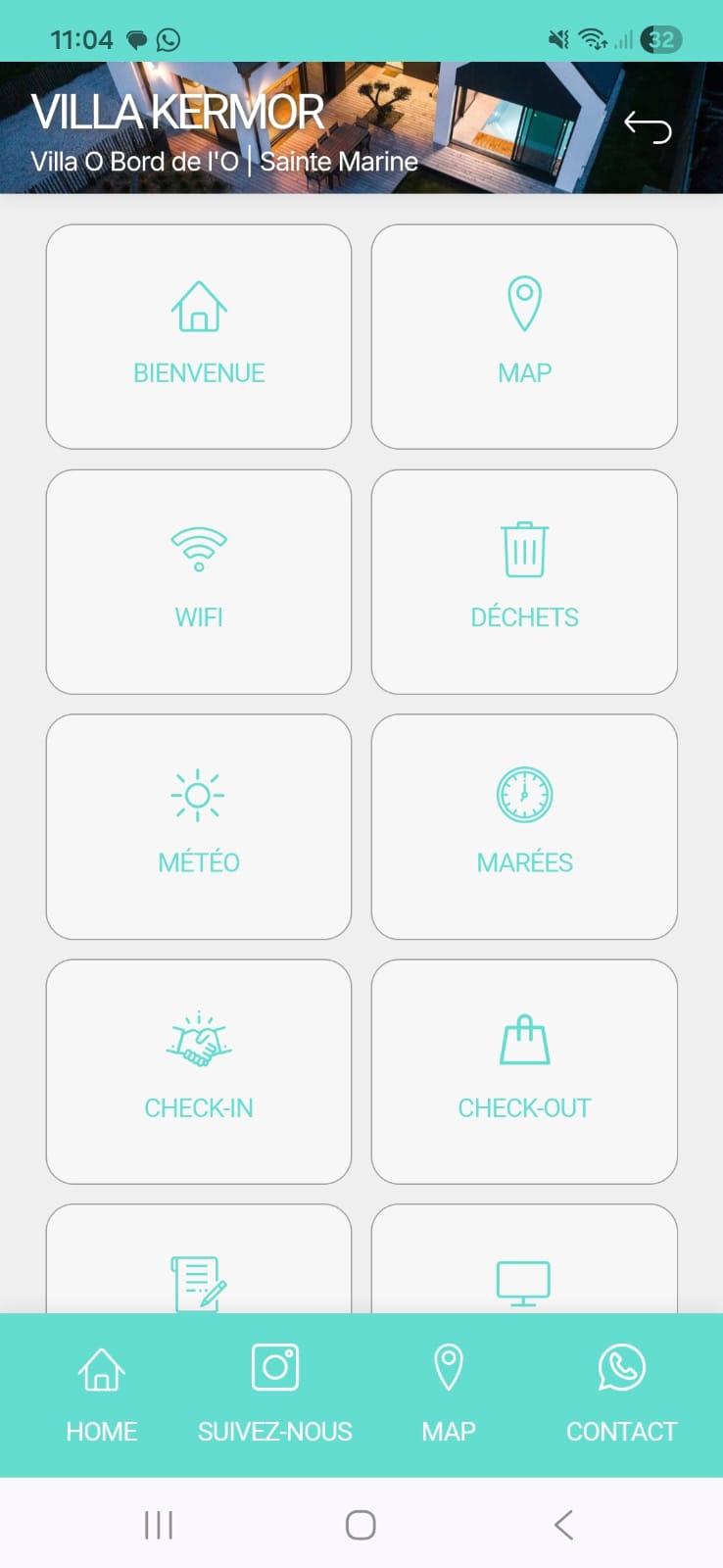Viewport: 723px width, 1568px height.
Task: Tap the system home button
Action: click(361, 1525)
